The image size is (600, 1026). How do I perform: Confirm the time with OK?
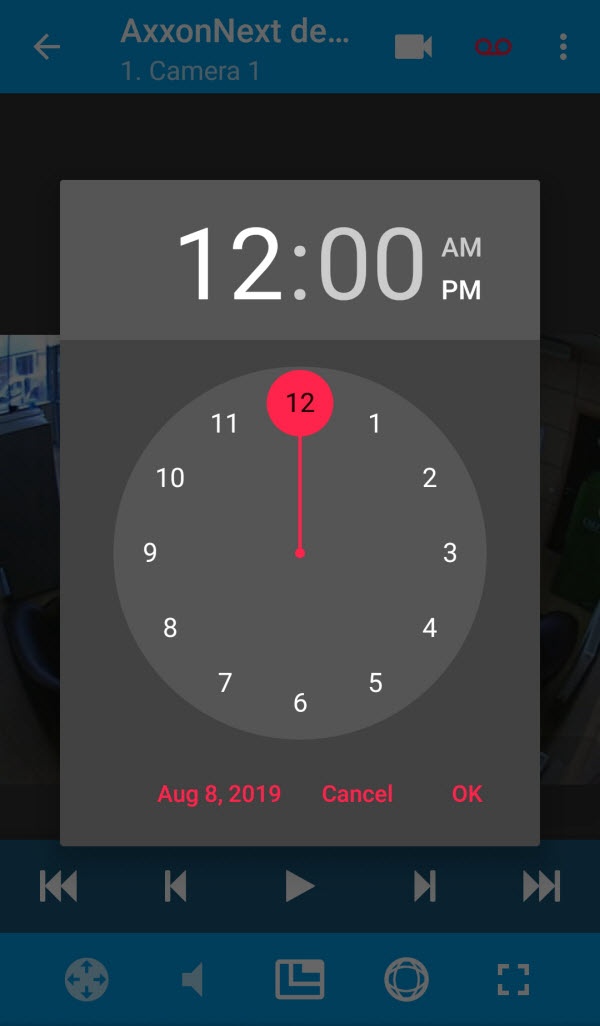click(467, 794)
